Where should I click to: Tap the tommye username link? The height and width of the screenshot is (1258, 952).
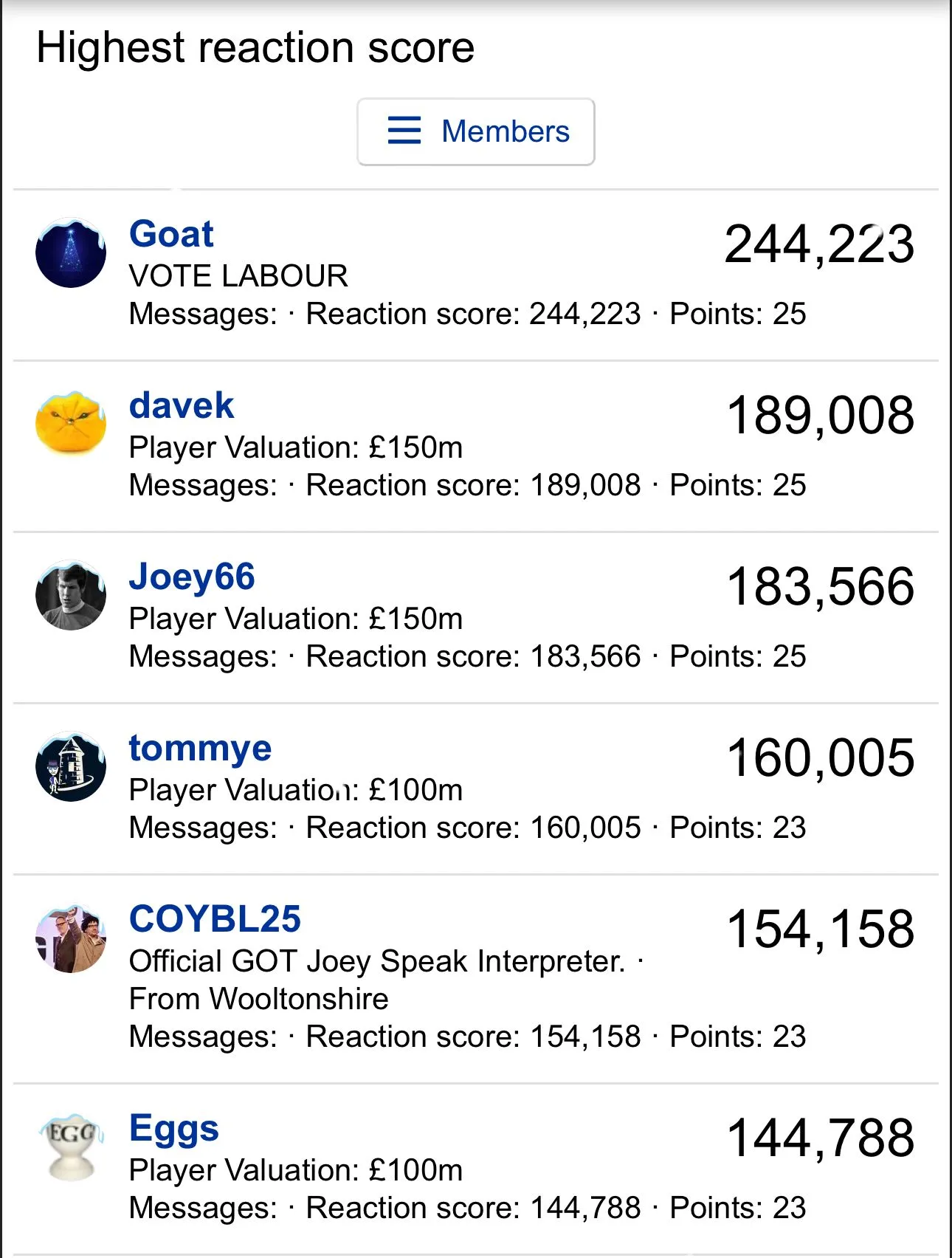(200, 748)
